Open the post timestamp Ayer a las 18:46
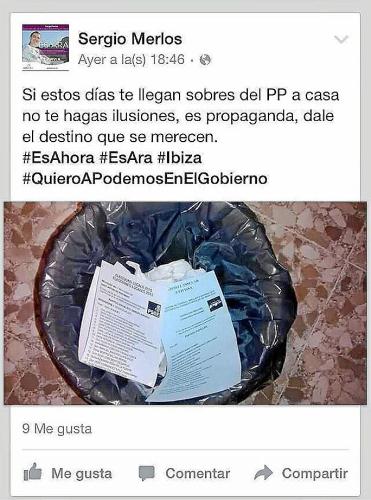Image resolution: width=371 pixels, height=500 pixels. 131,60
